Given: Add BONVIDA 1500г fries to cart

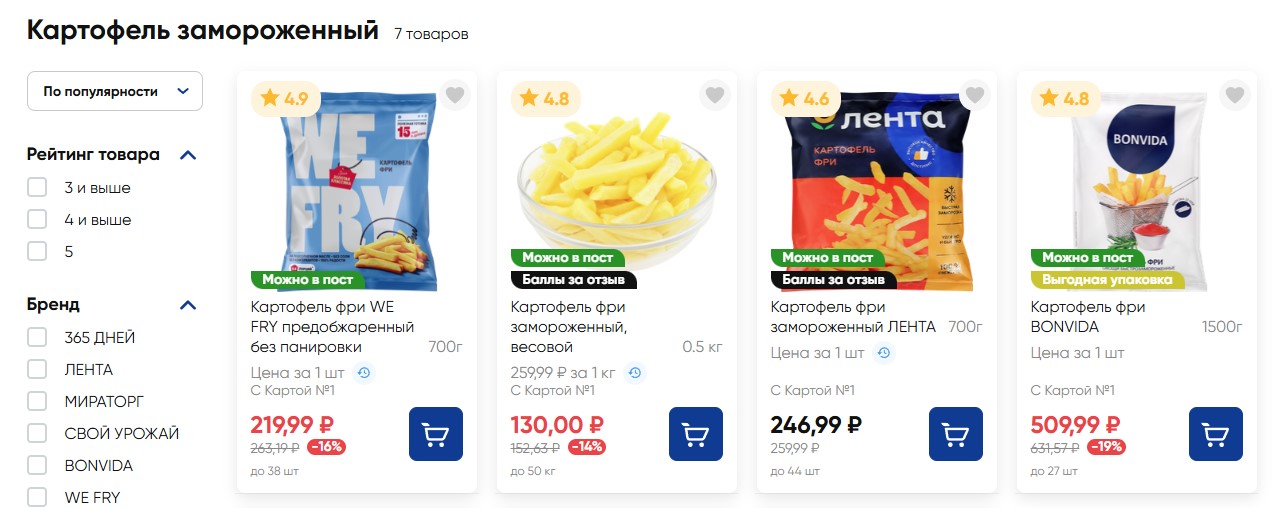Looking at the screenshot, I should 1215,434.
